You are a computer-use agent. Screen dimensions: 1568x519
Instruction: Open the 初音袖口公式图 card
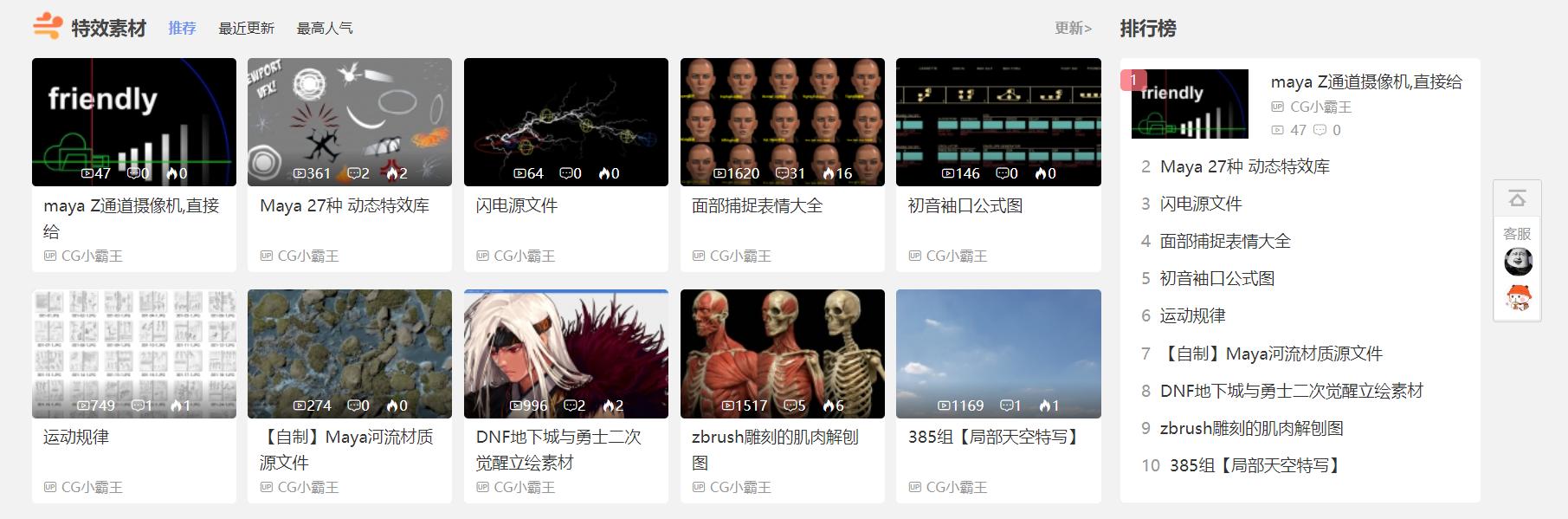point(998,122)
